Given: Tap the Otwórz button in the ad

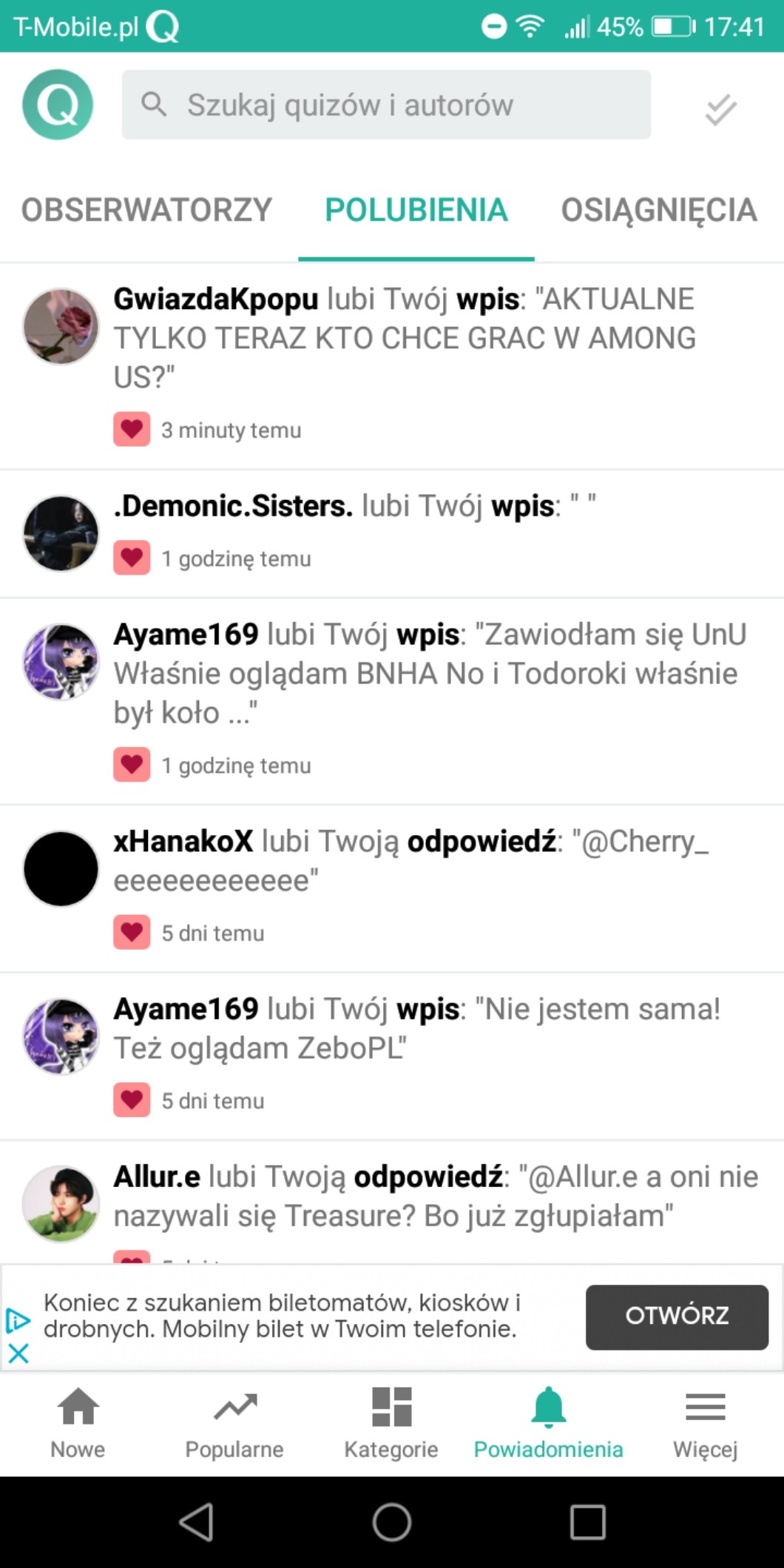Looking at the screenshot, I should [x=677, y=1316].
